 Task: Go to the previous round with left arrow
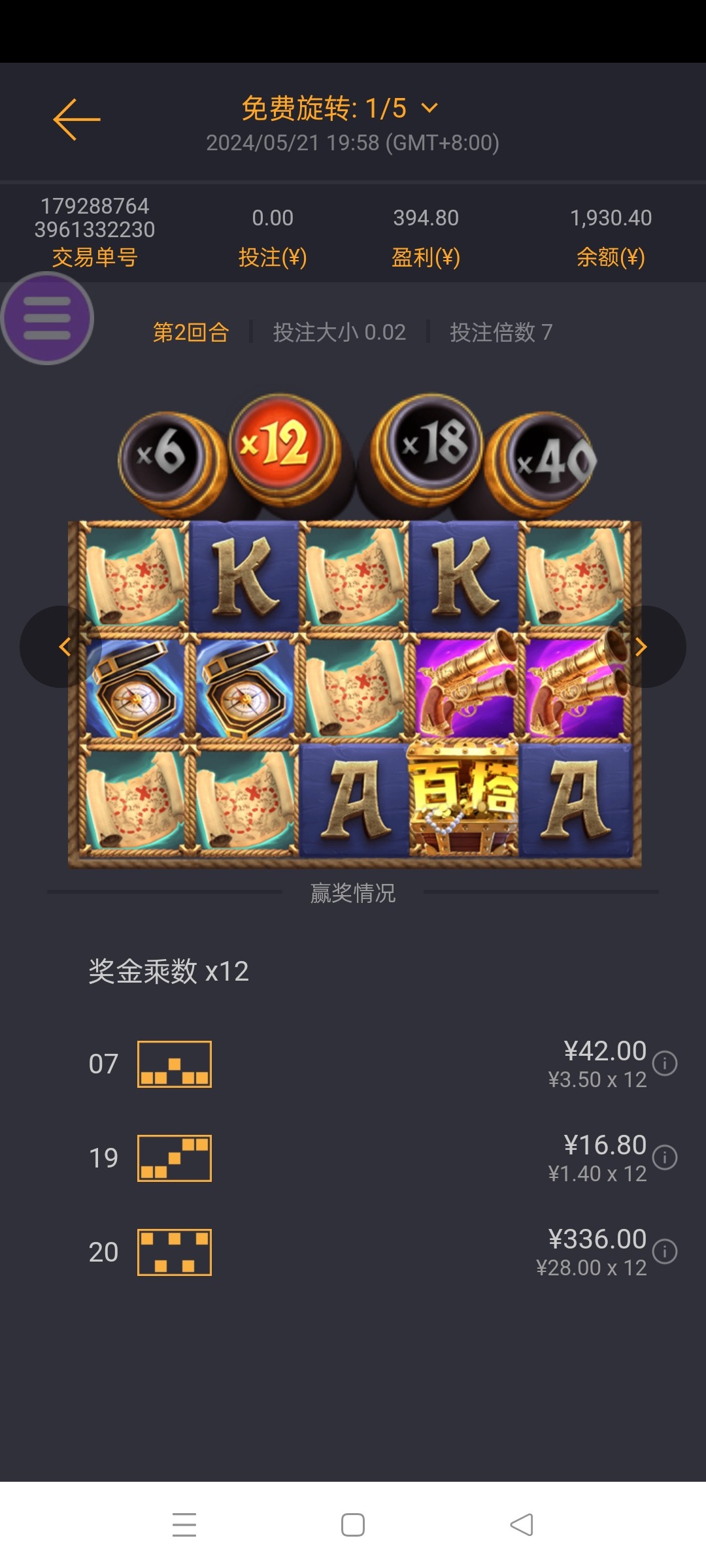tap(64, 647)
